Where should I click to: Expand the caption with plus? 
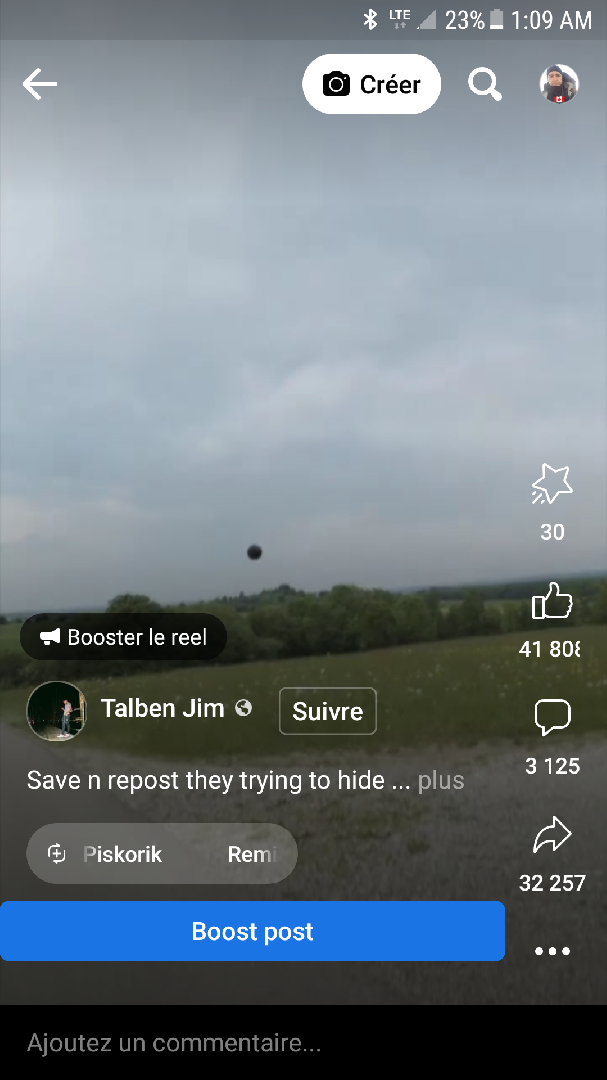441,781
